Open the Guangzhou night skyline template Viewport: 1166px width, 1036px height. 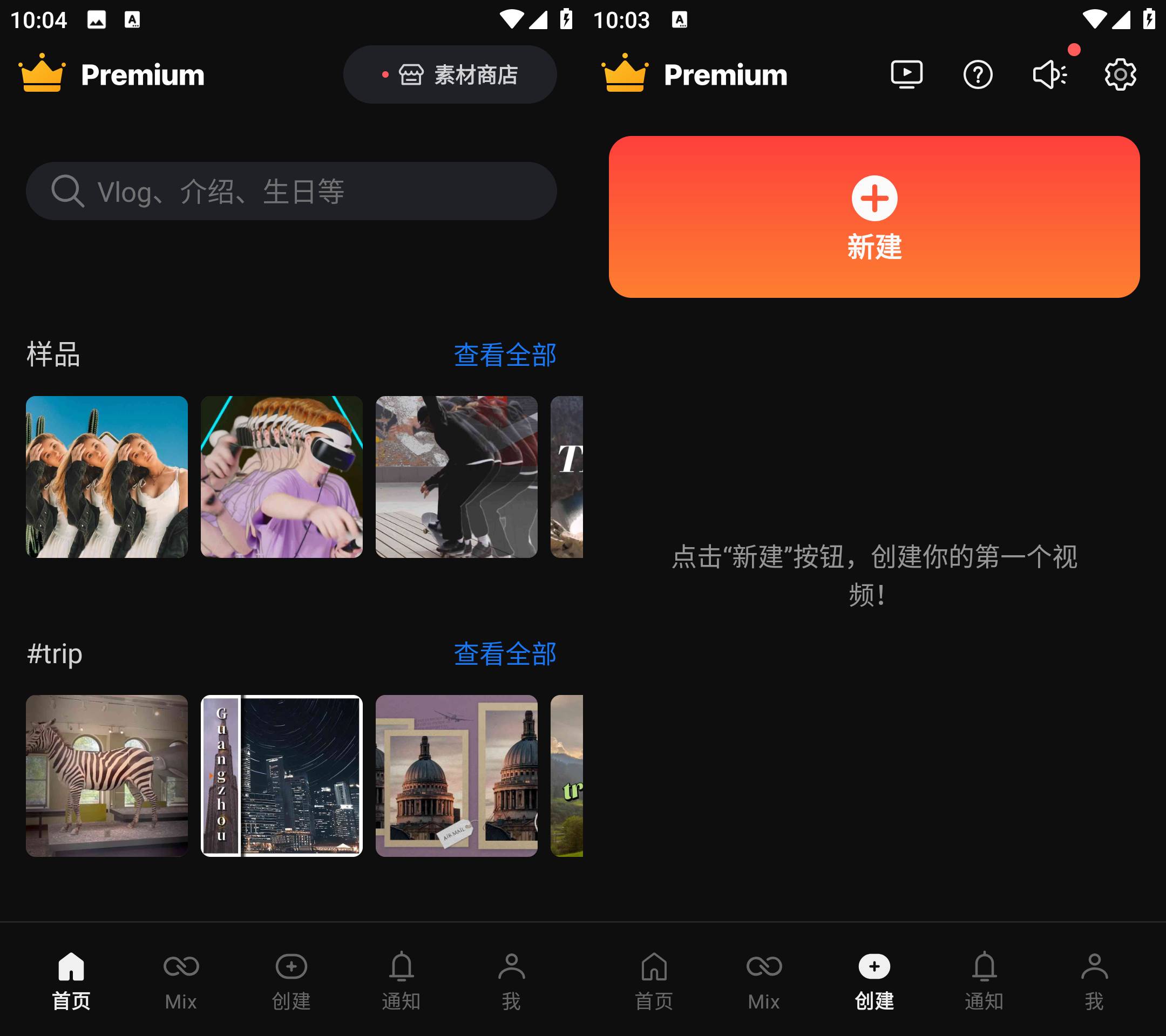click(281, 775)
